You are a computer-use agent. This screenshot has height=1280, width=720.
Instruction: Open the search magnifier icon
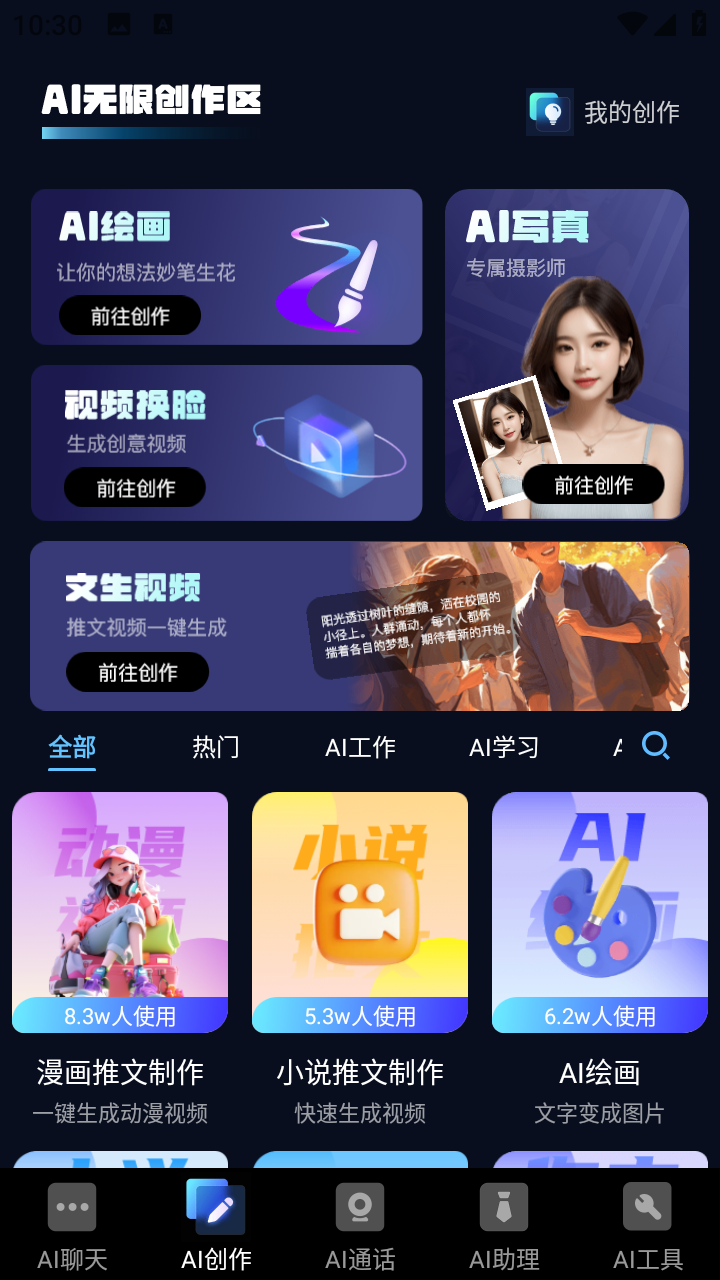pos(656,745)
